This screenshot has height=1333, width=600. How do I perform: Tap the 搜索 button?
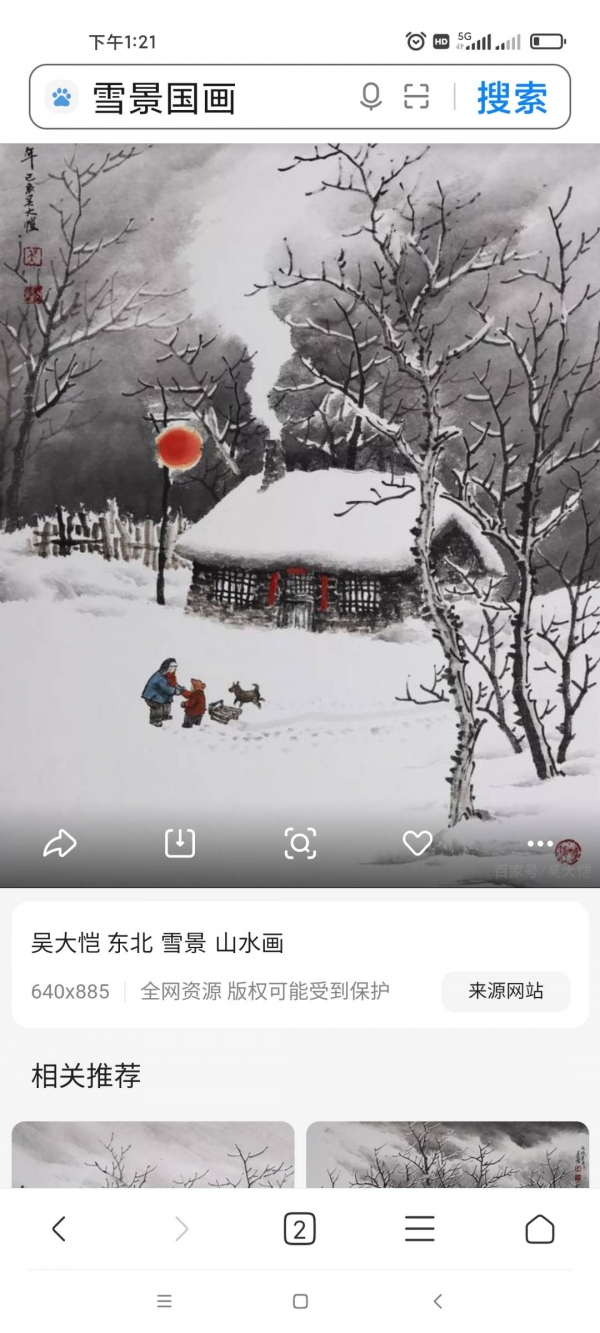pyautogui.click(x=511, y=98)
